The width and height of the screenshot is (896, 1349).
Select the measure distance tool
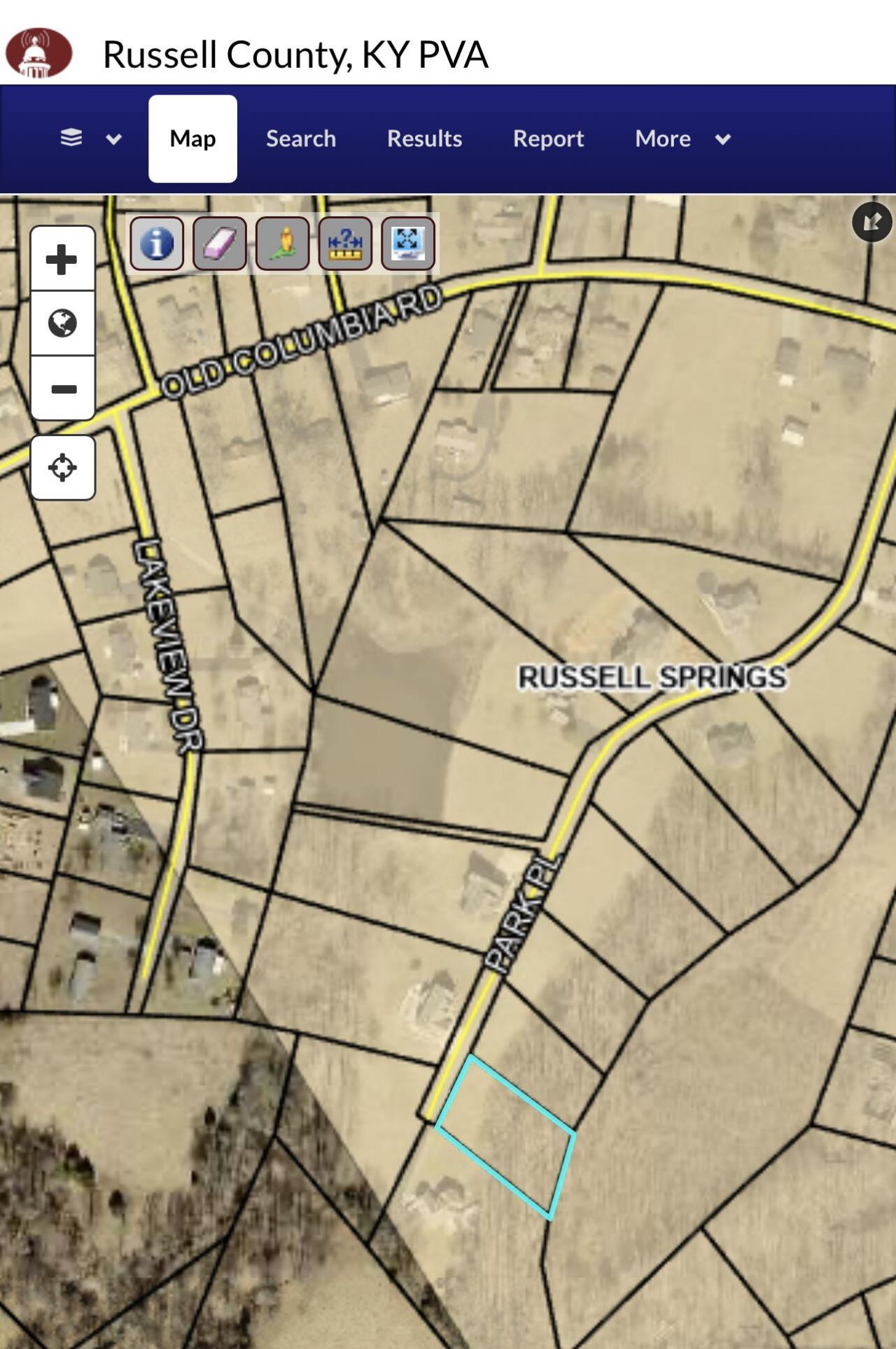coord(345,244)
